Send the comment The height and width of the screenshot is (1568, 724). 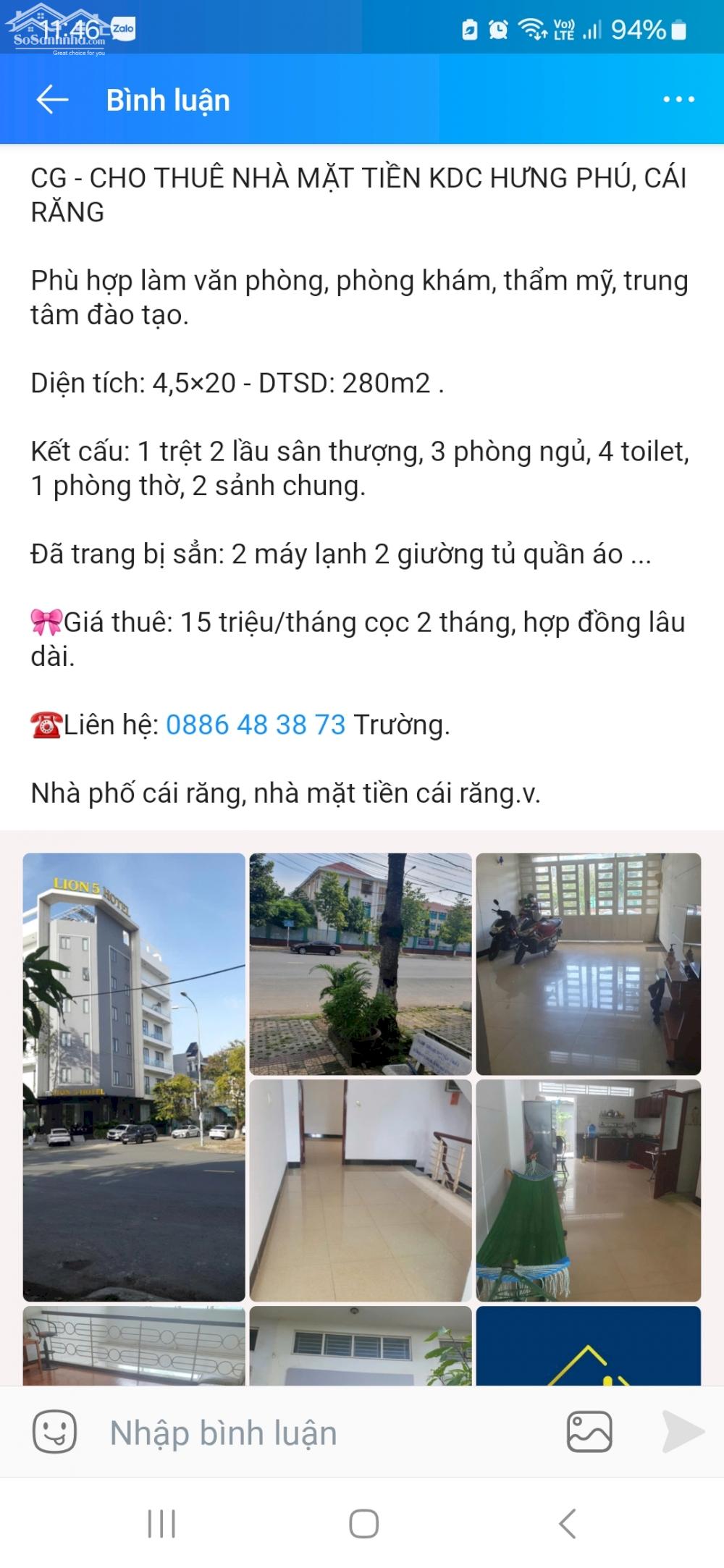pos(683,1432)
